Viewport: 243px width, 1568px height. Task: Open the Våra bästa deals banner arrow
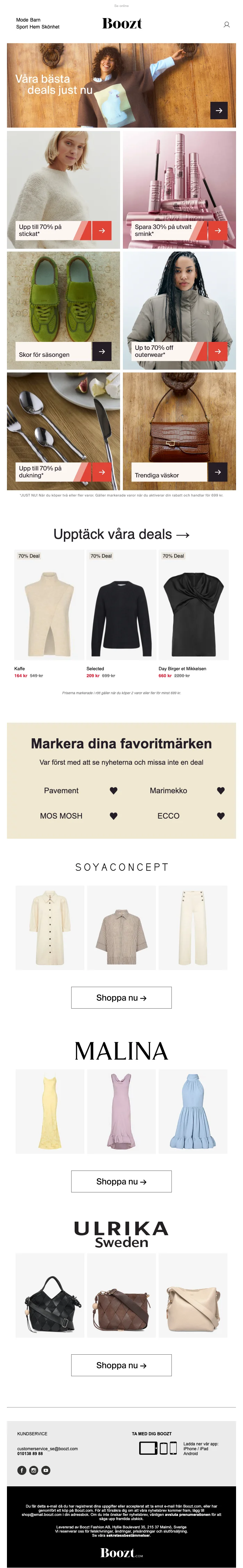pyautogui.click(x=219, y=110)
